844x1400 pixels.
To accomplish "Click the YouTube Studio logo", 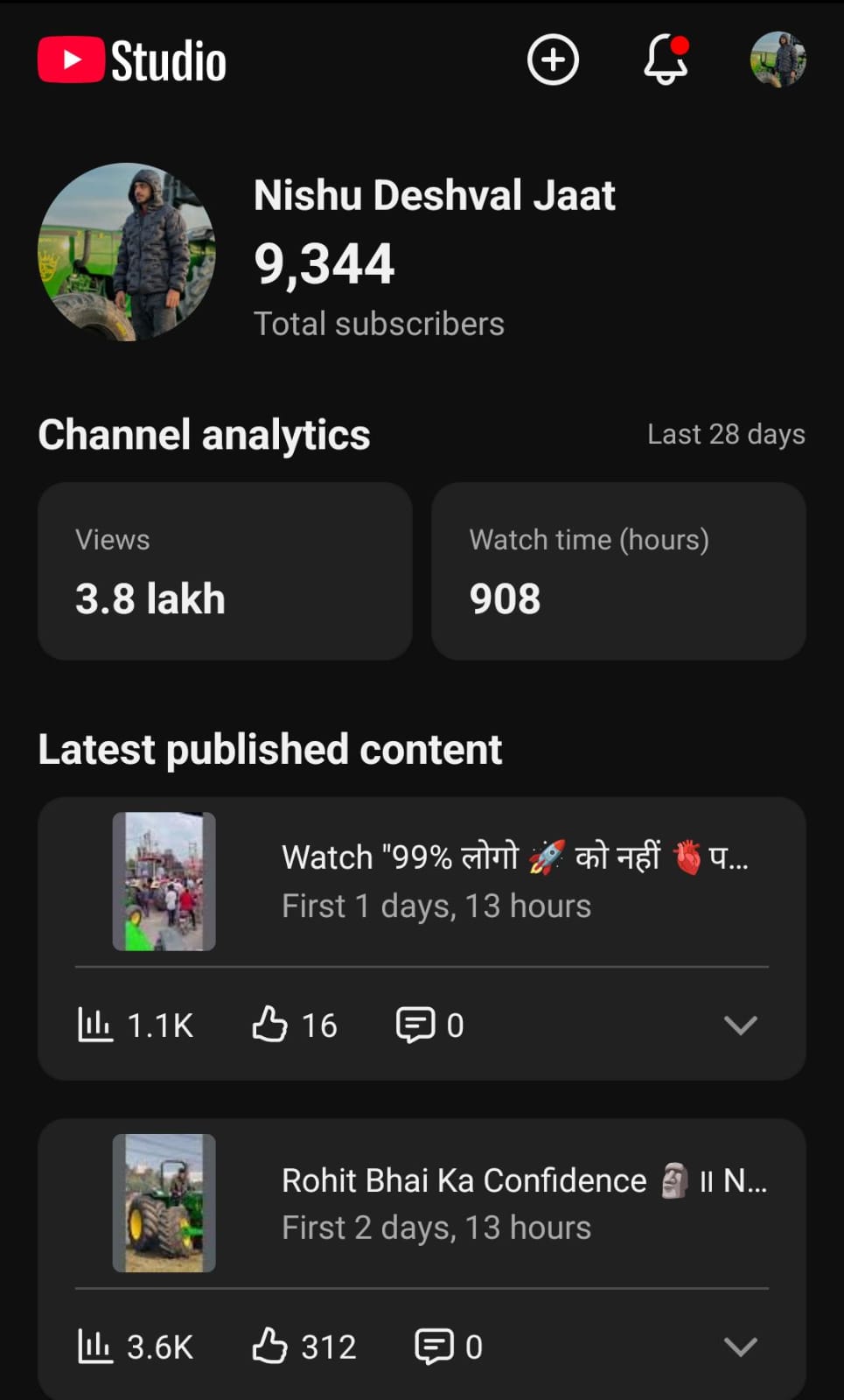I will point(131,59).
